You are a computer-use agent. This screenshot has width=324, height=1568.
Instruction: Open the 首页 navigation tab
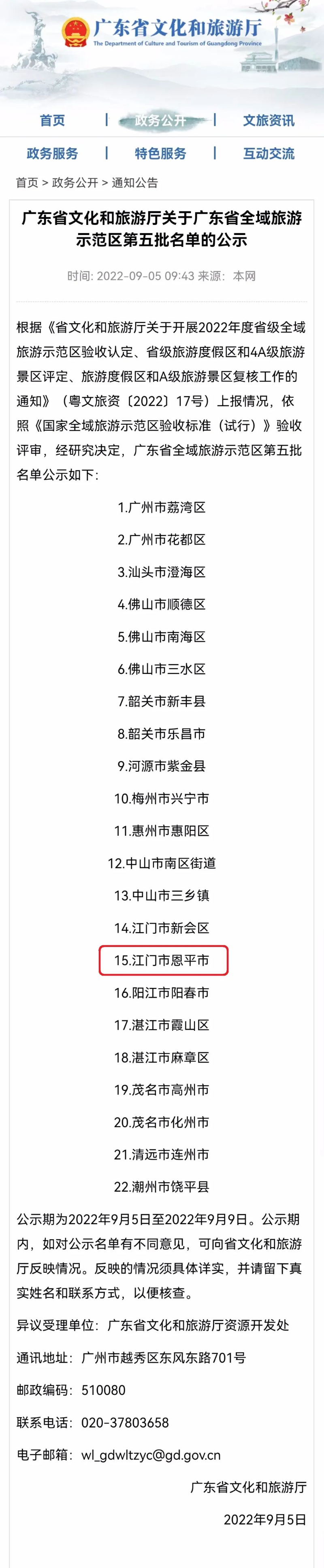52,121
